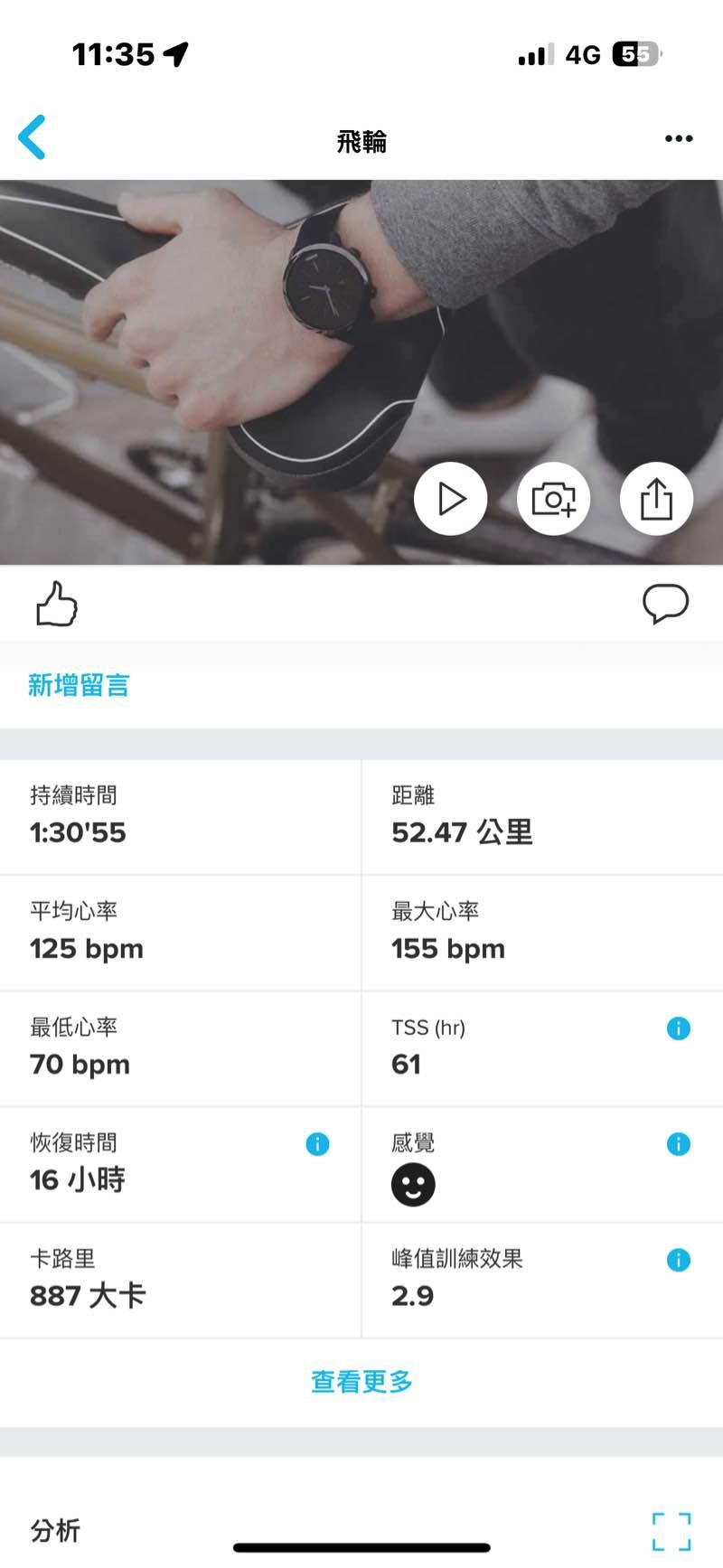Open the comment bubble icon
Image resolution: width=723 pixels, height=1568 pixels.
[x=665, y=604]
